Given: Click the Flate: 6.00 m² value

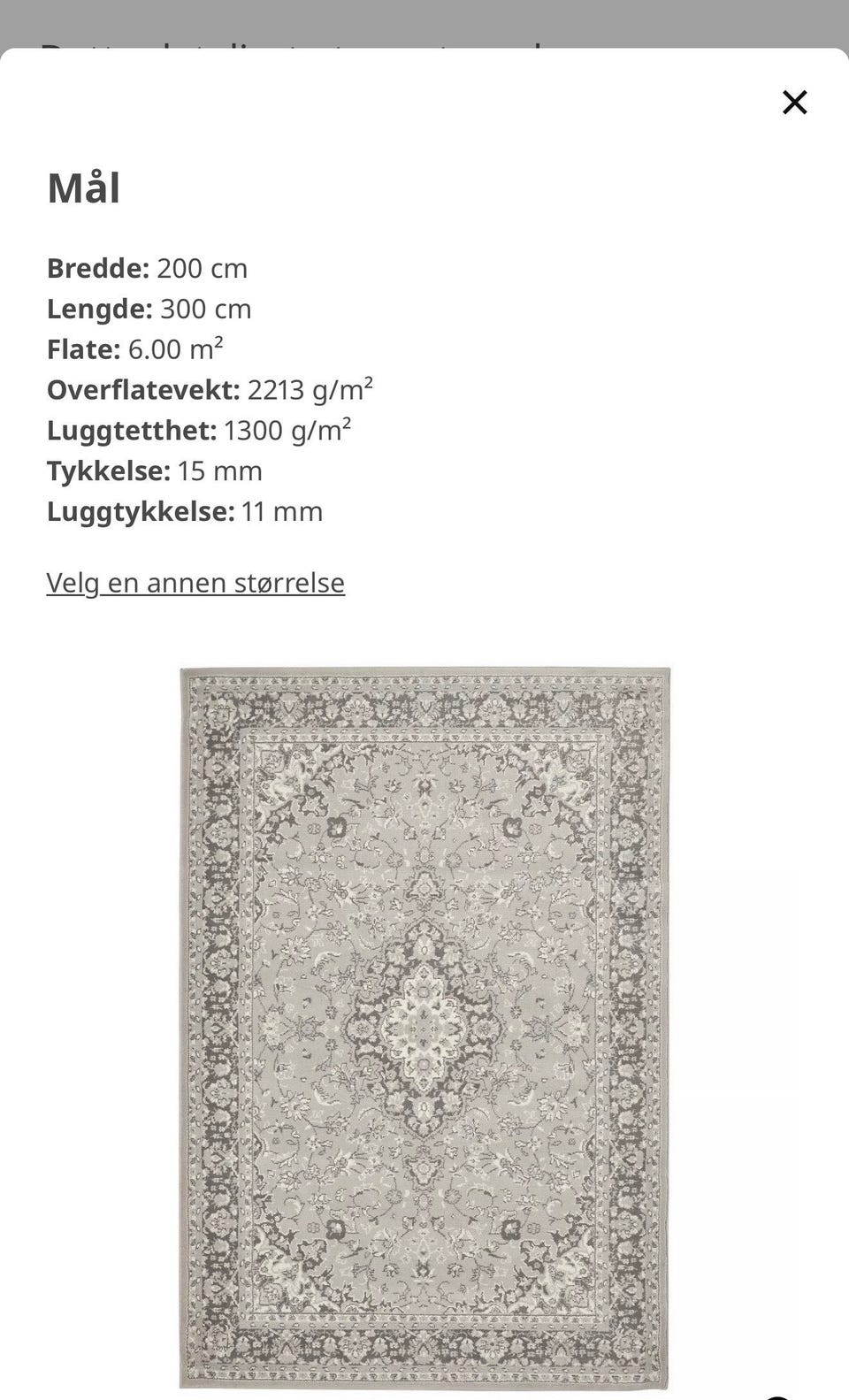Looking at the screenshot, I should pyautogui.click(x=134, y=348).
